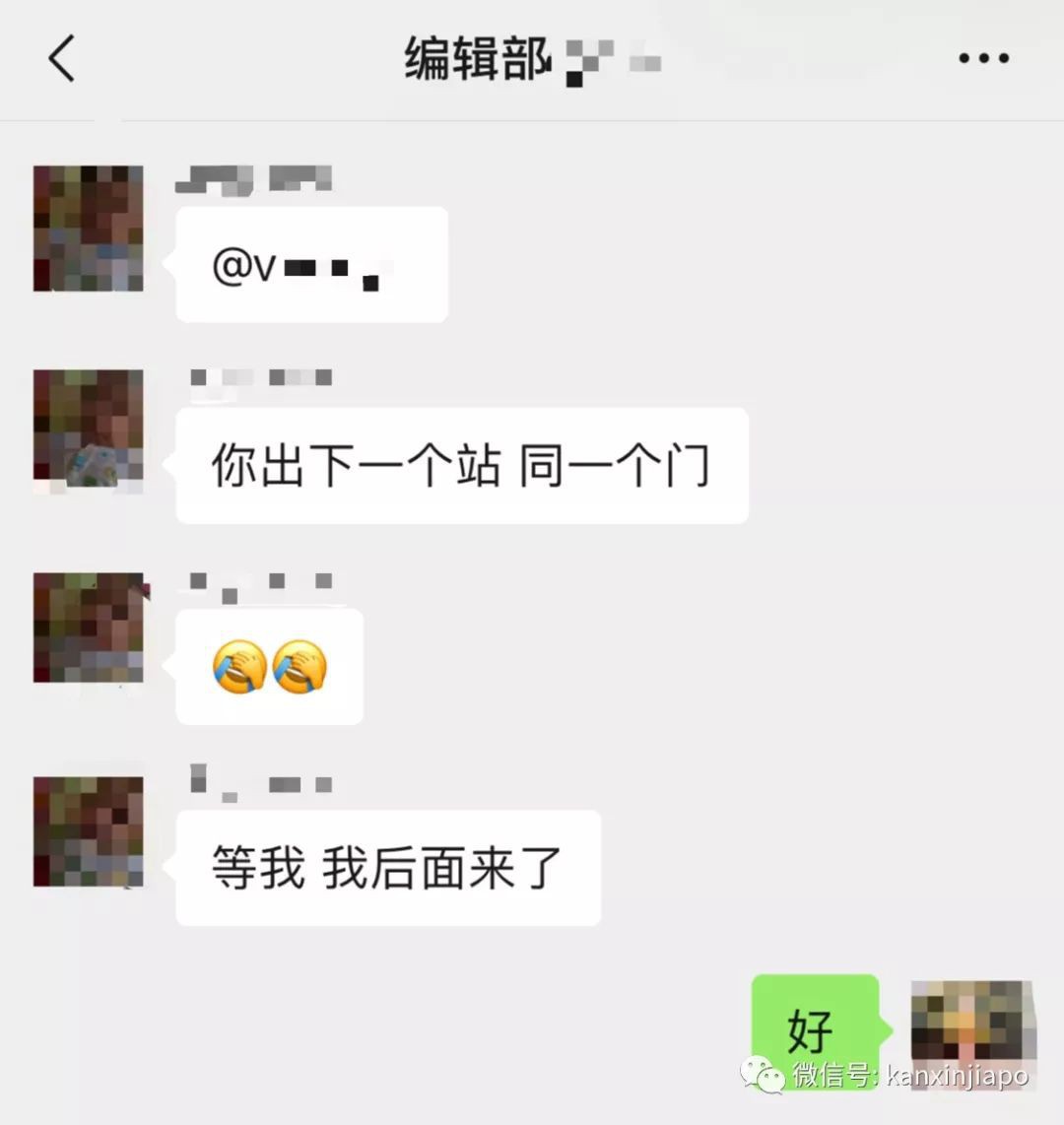Tap the pixelated name above the first message
1064x1125 pixels.
click(x=251, y=178)
